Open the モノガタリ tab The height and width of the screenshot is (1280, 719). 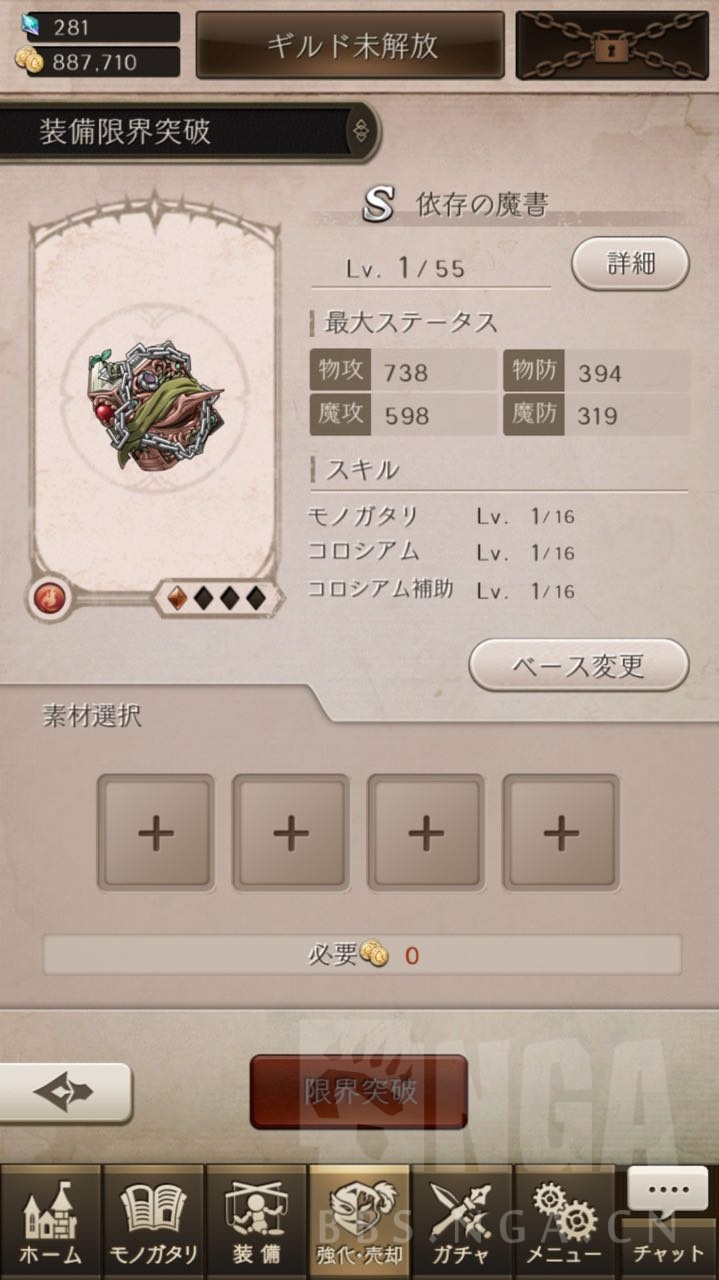(x=153, y=1222)
